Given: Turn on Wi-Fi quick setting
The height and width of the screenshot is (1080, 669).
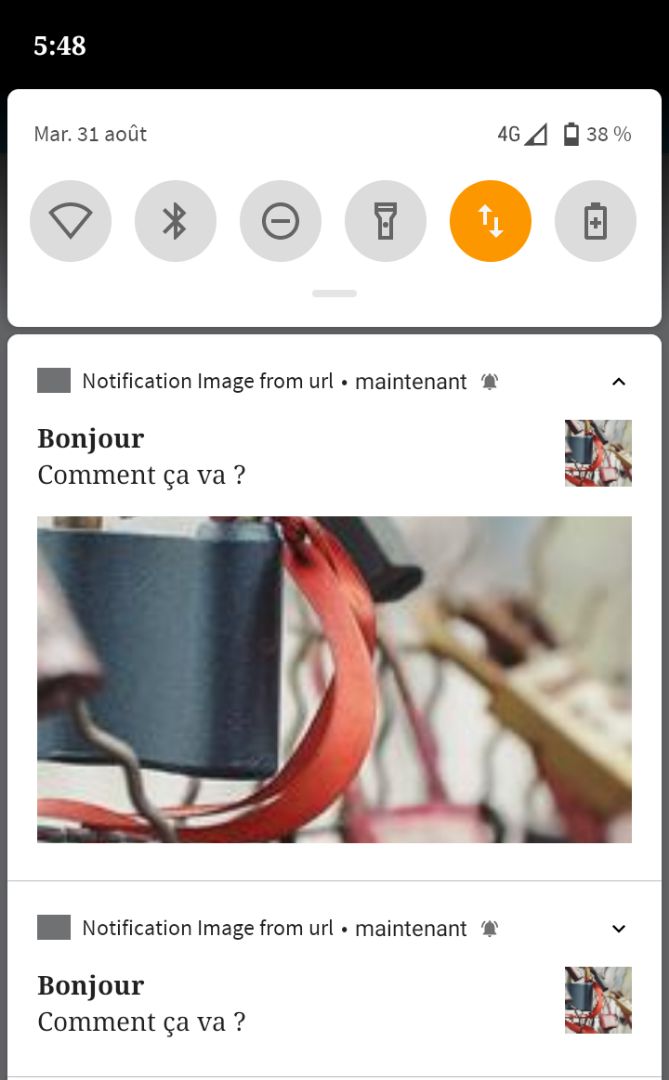Looking at the screenshot, I should click(x=70, y=221).
